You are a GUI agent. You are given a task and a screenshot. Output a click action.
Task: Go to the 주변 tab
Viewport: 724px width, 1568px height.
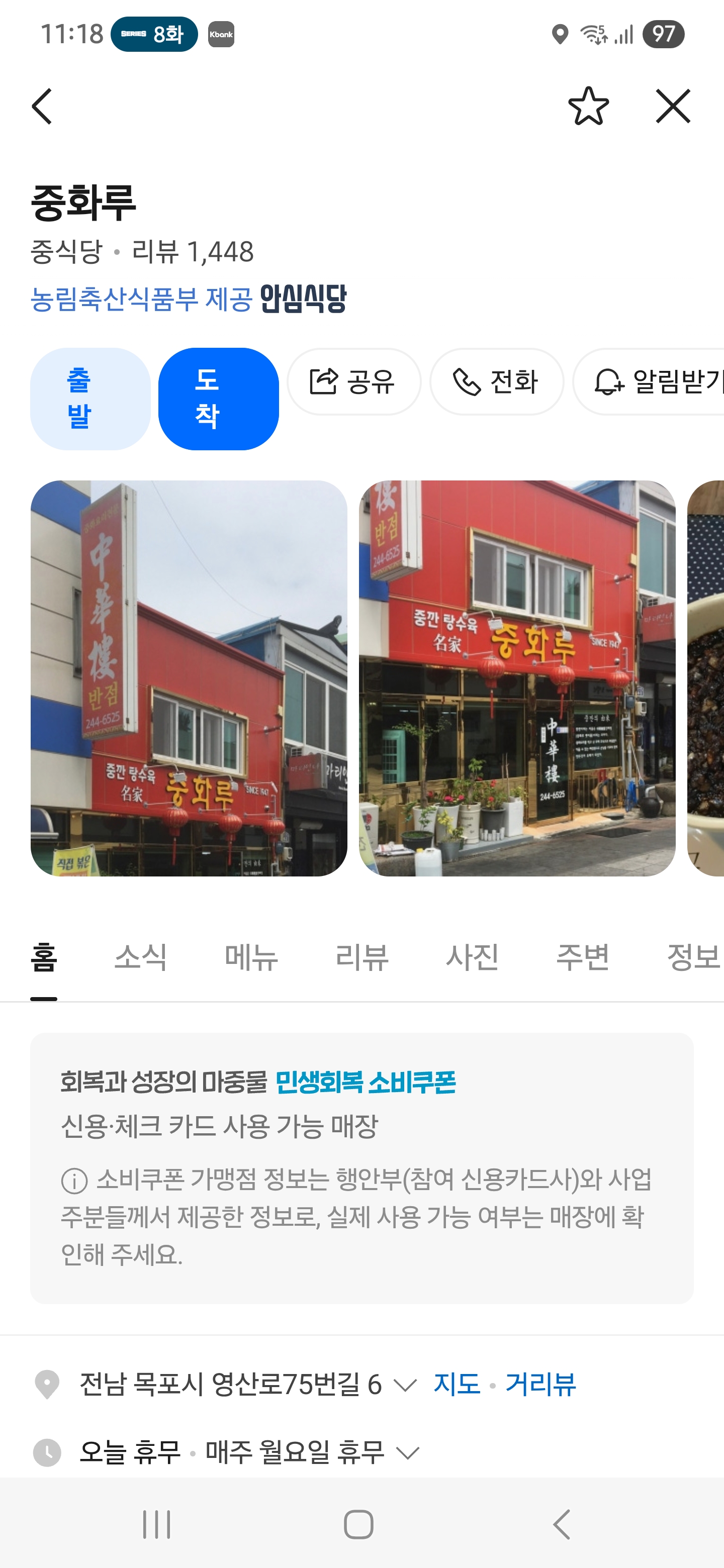583,957
